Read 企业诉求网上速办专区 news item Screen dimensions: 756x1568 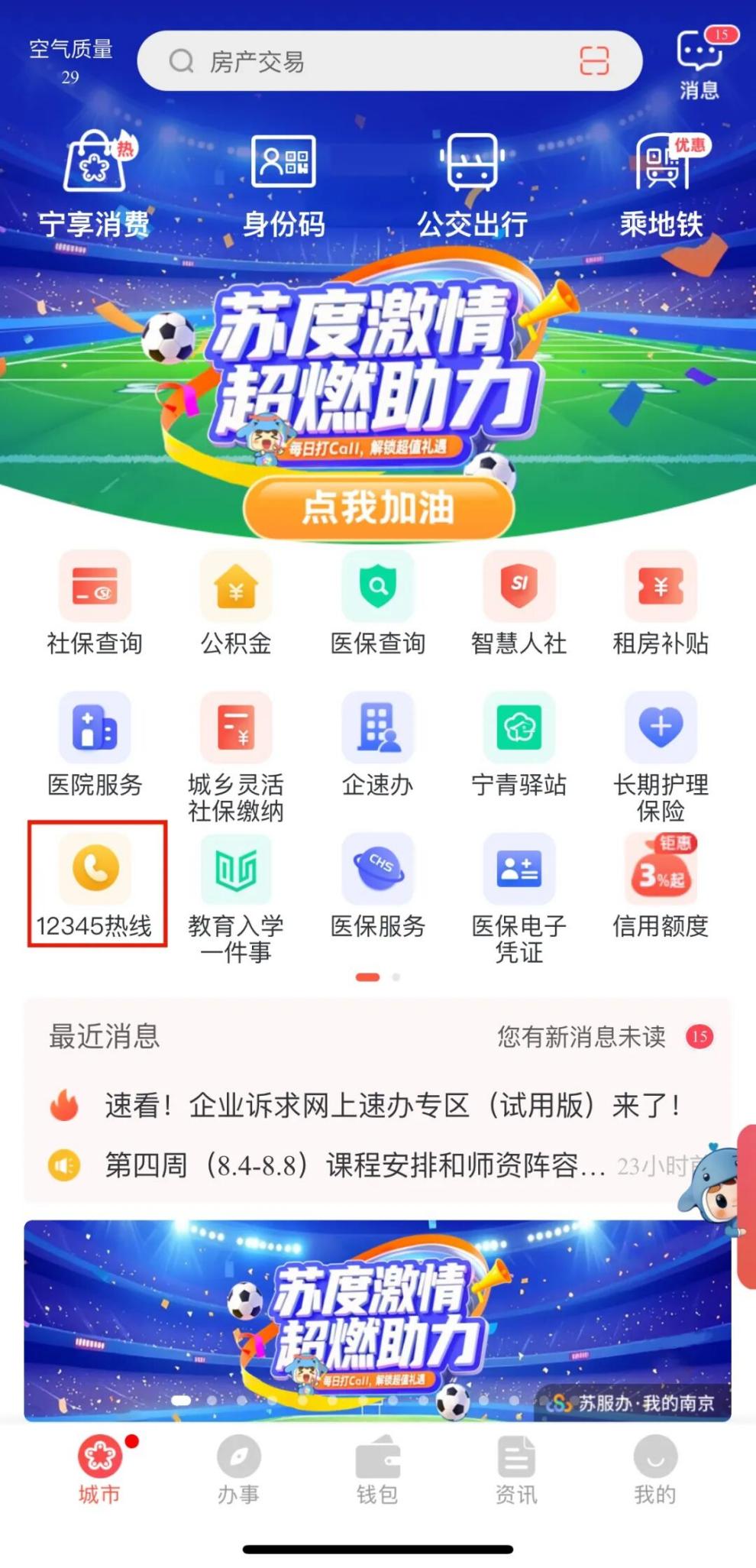pyautogui.click(x=392, y=1105)
